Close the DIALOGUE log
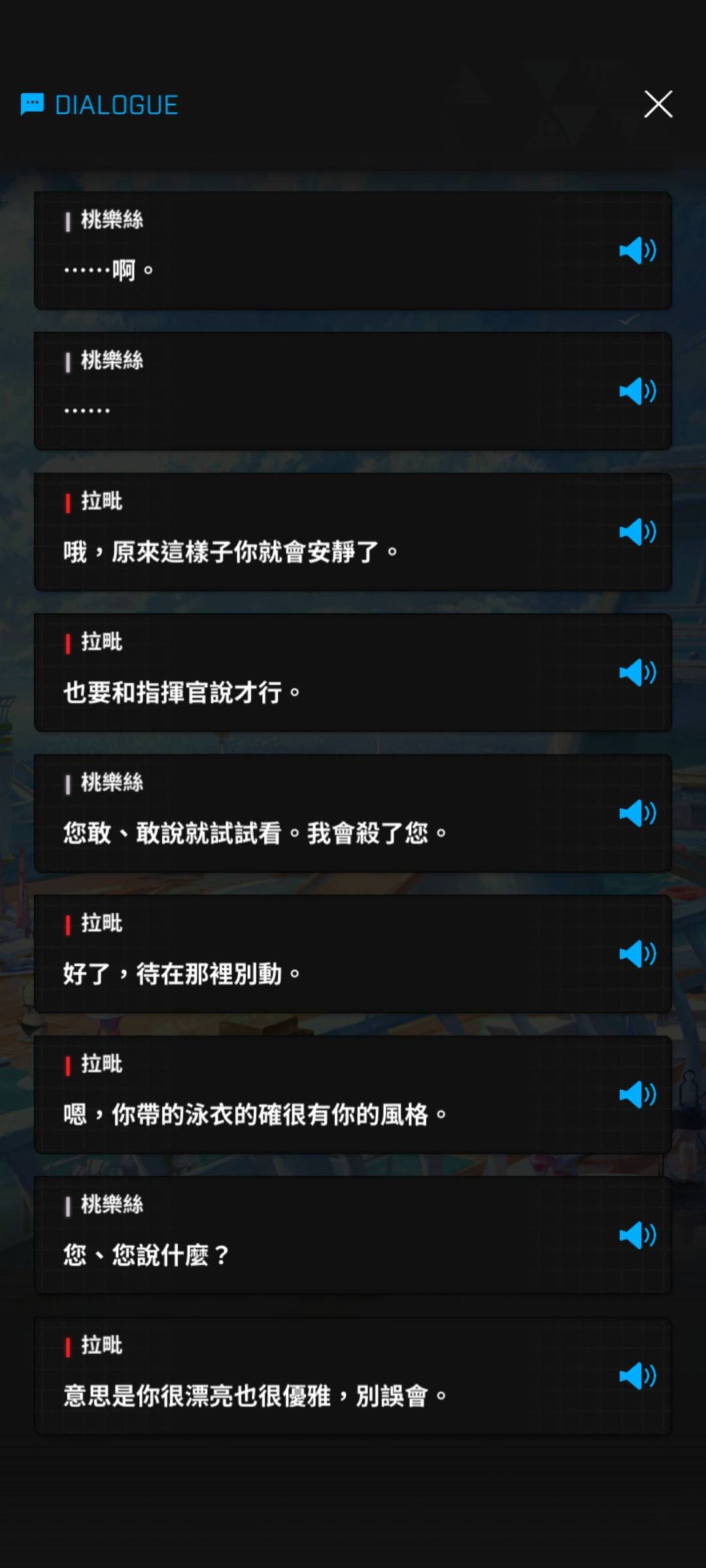This screenshot has width=706, height=1568. (658, 104)
